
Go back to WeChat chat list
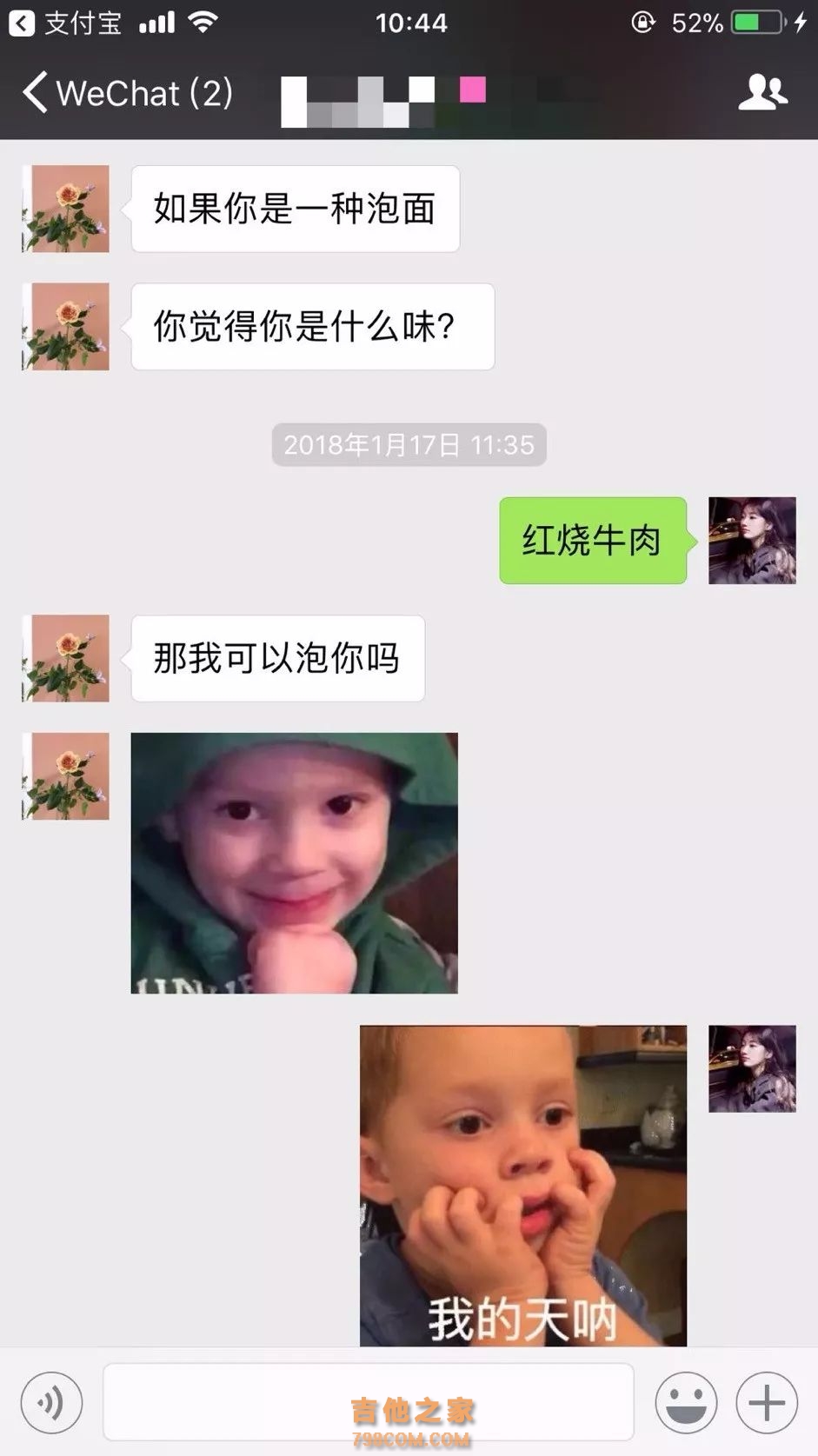tap(126, 93)
